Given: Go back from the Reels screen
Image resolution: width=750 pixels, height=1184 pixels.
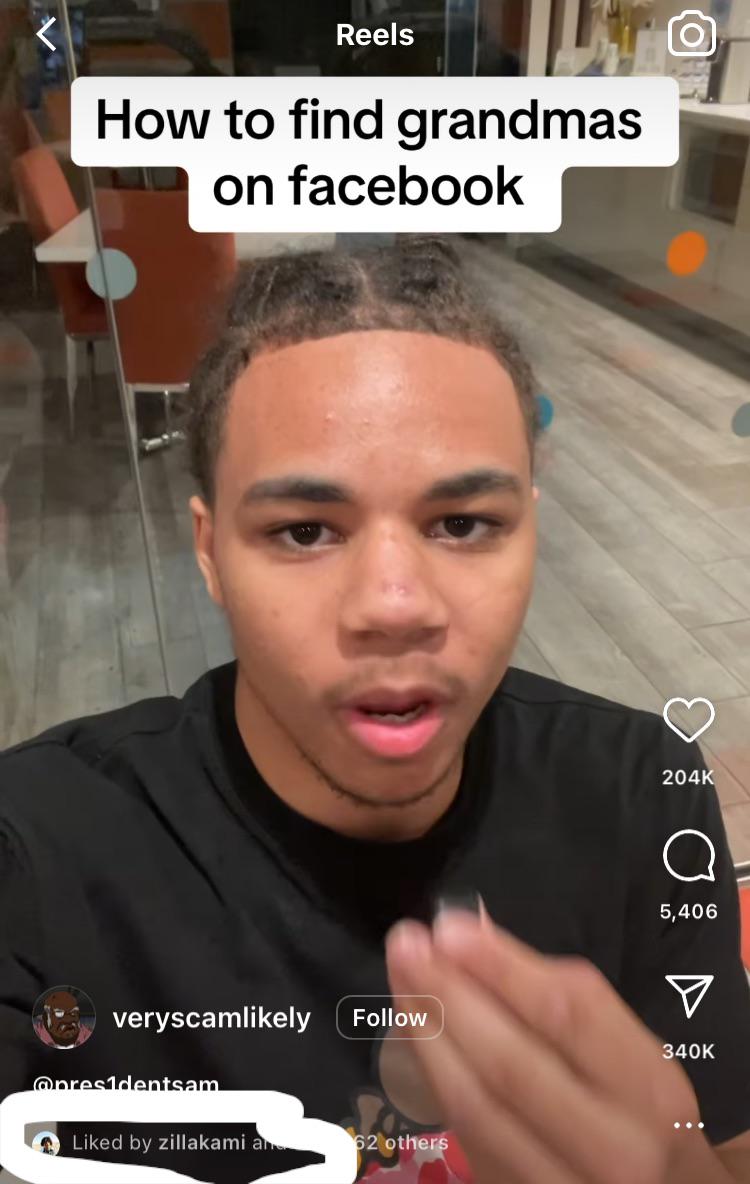Looking at the screenshot, I should click(x=47, y=35).
